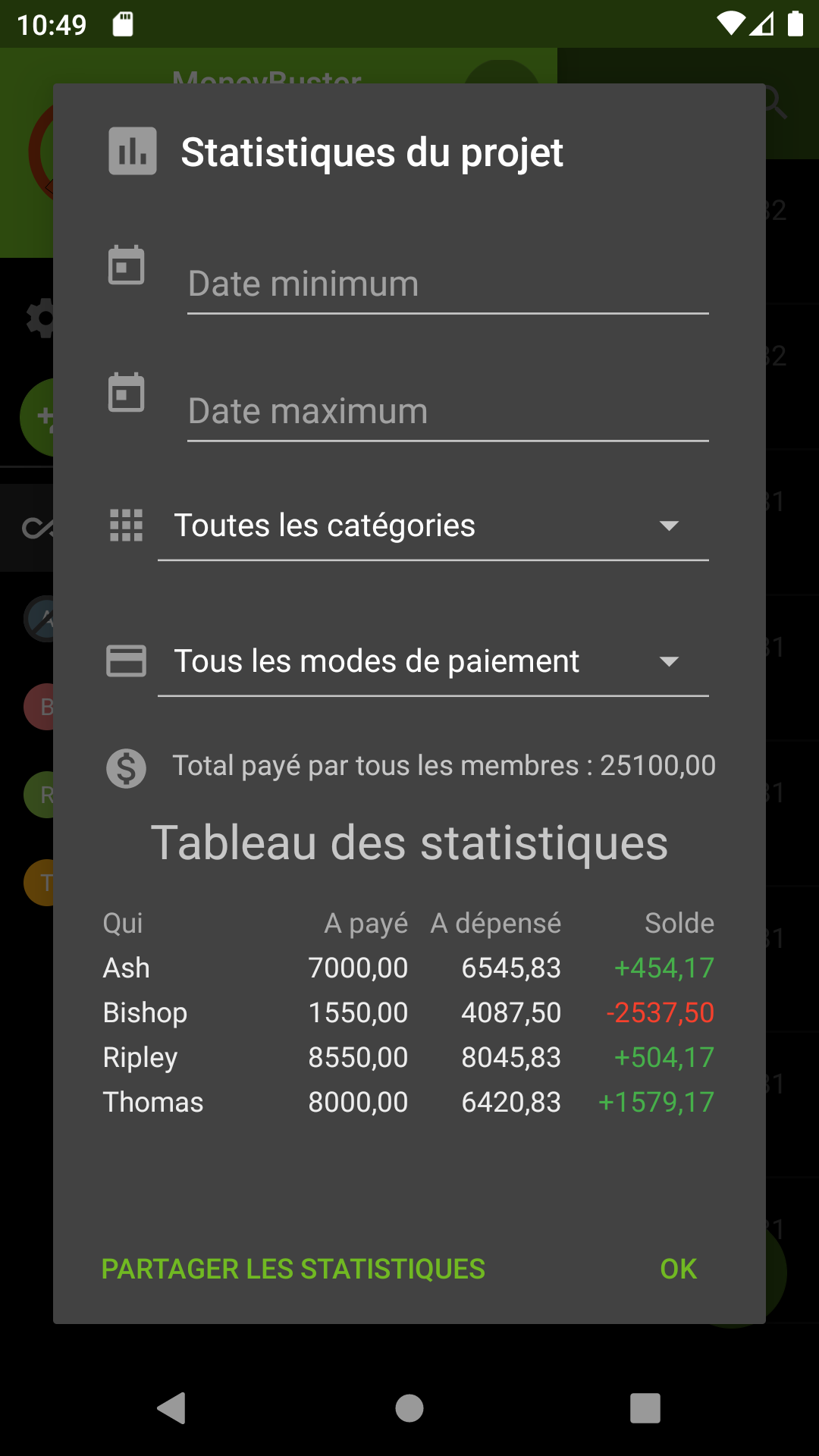Set the Date minimum field
This screenshot has width=819, height=1456.
point(447,284)
